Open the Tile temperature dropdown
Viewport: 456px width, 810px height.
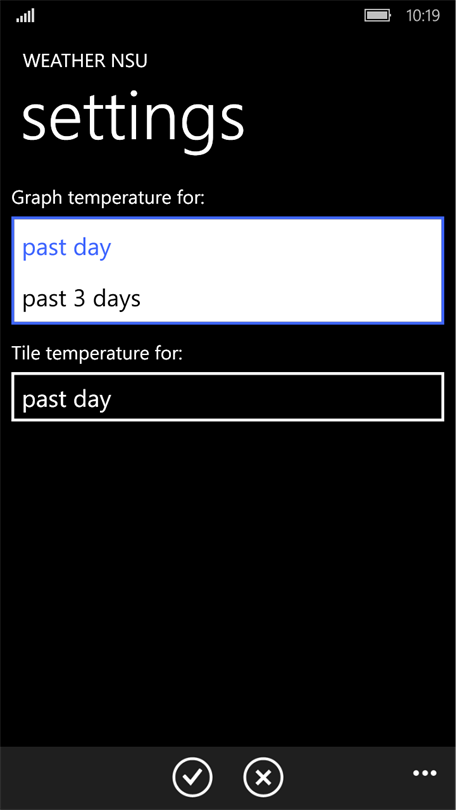point(227,397)
